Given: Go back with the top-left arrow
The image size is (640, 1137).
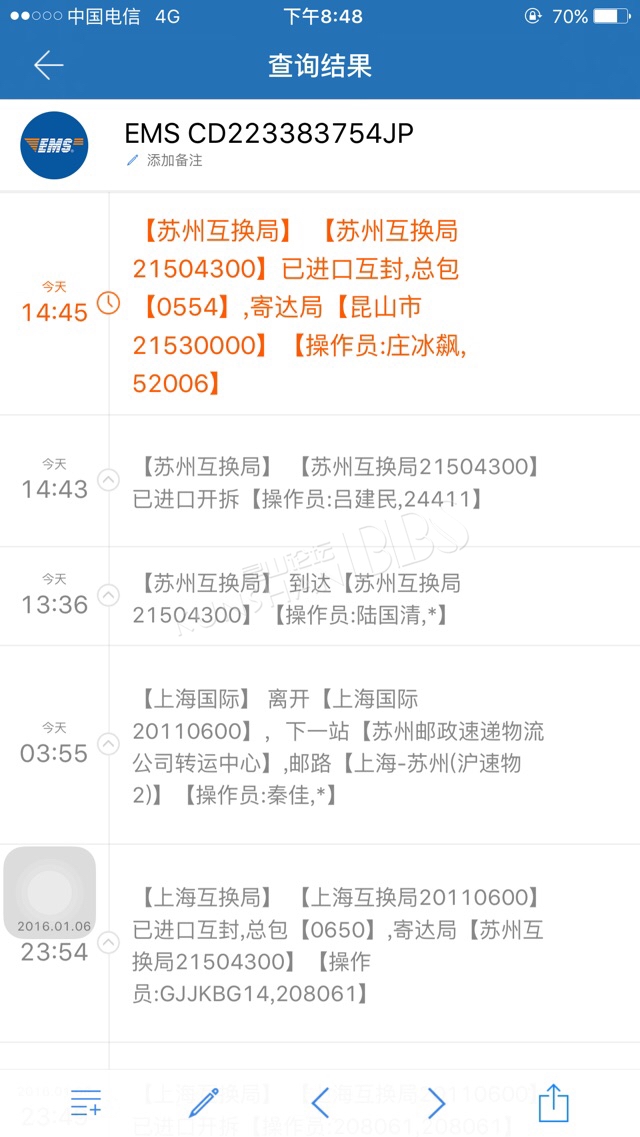Looking at the screenshot, I should 49,65.
